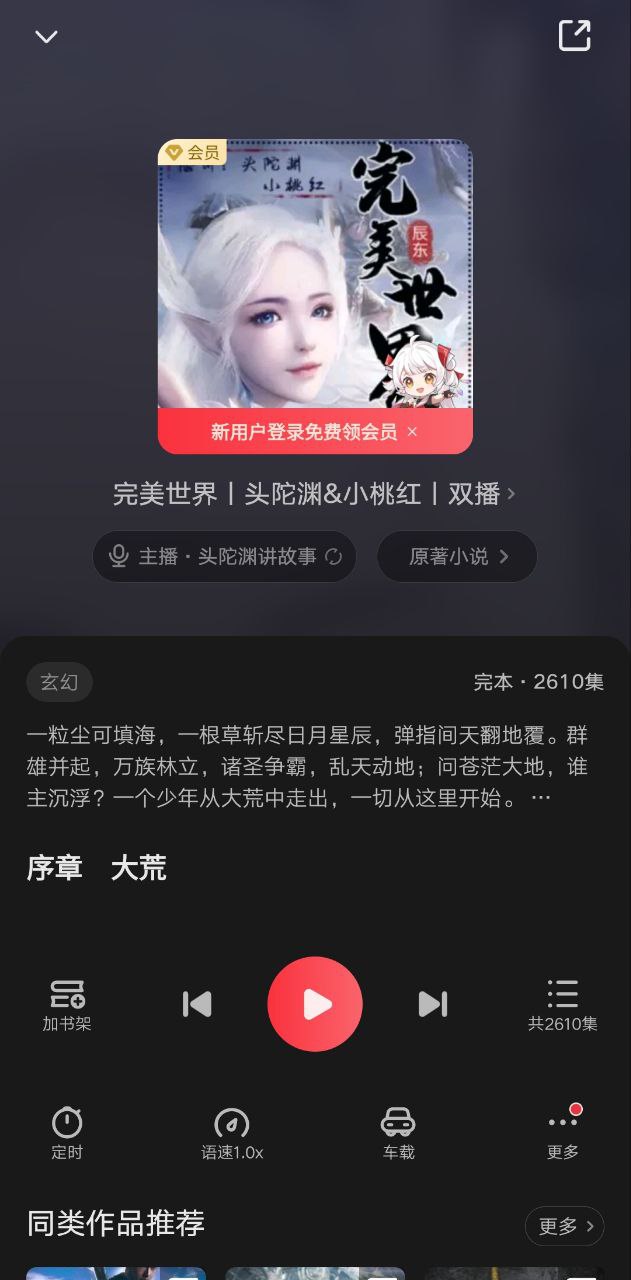Open the 共2610集 episode list
The height and width of the screenshot is (1280, 631).
click(x=562, y=1005)
